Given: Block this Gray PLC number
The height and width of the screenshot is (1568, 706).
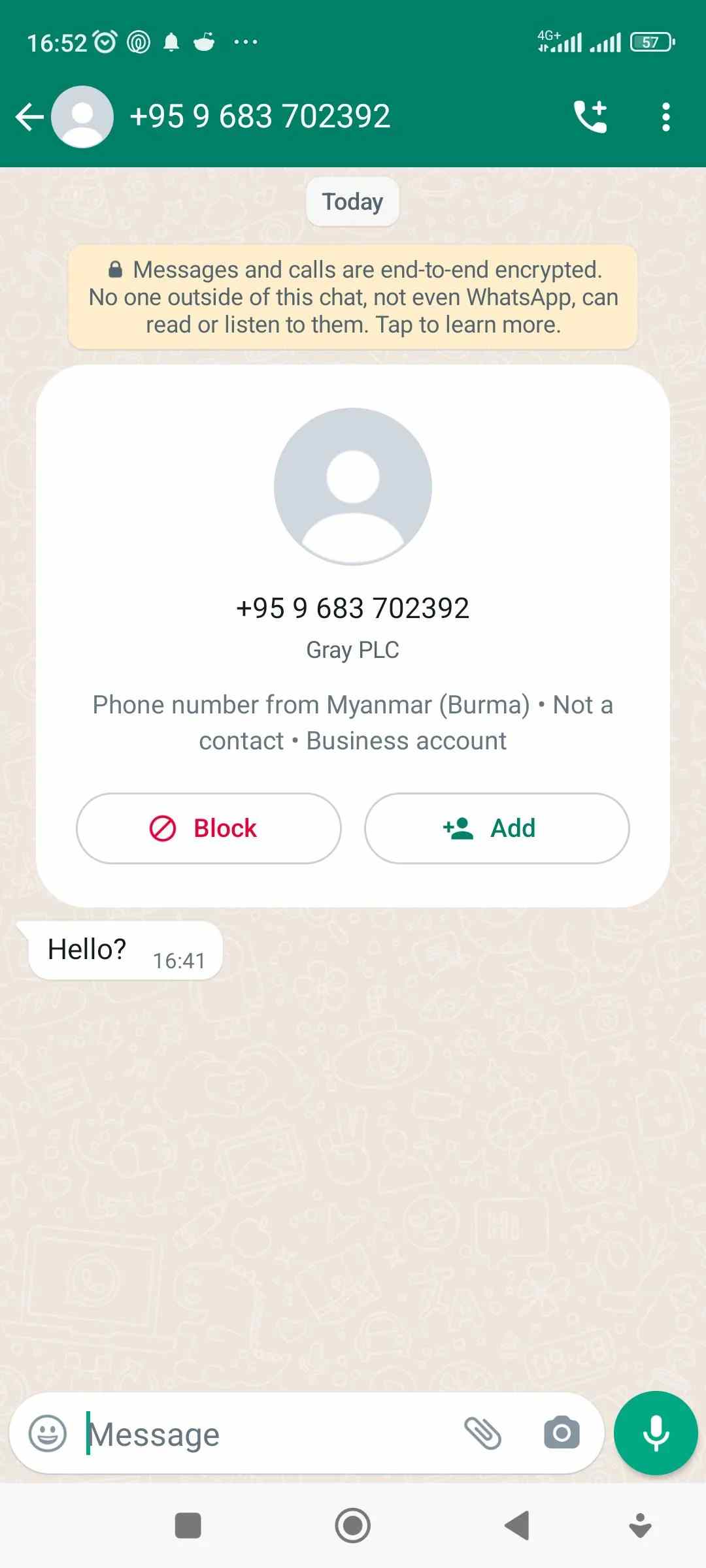Looking at the screenshot, I should (209, 828).
